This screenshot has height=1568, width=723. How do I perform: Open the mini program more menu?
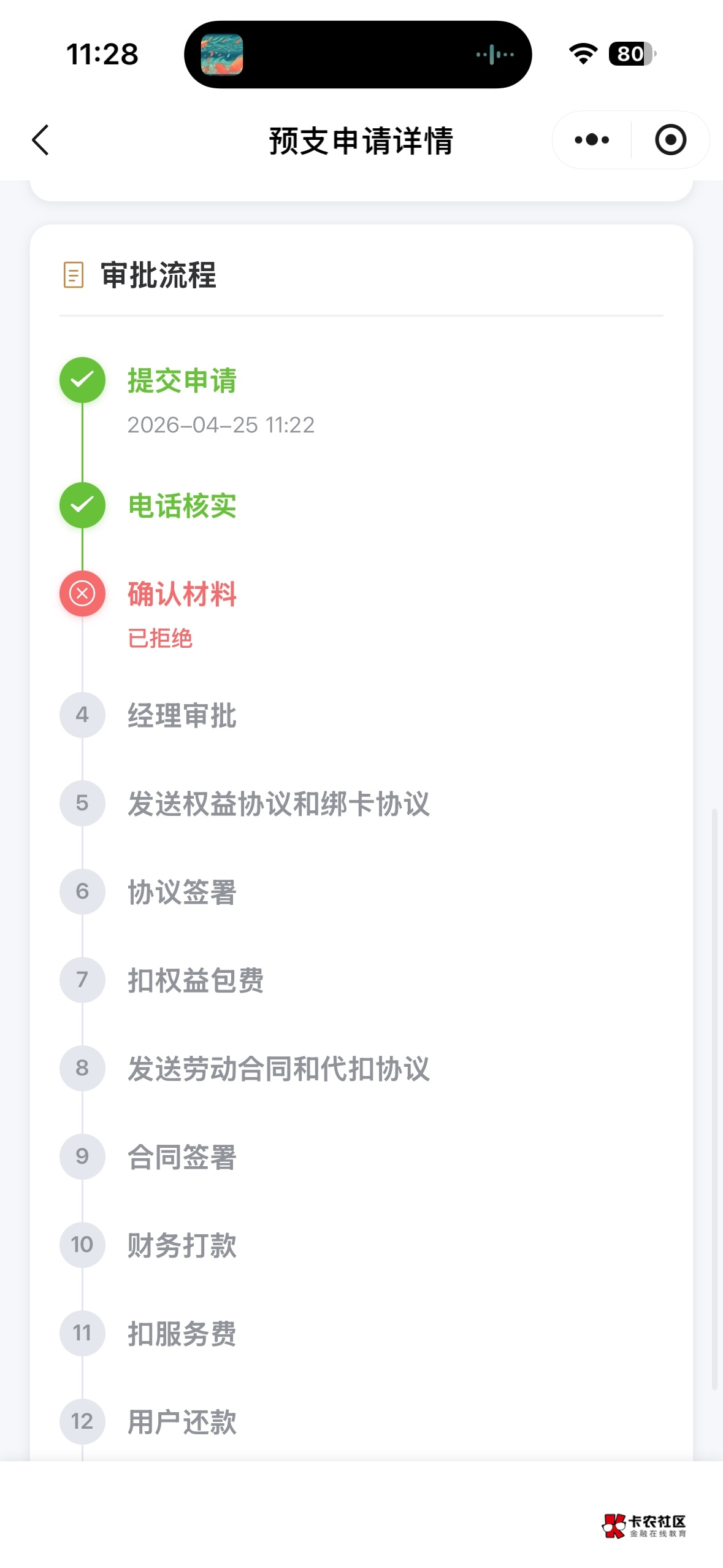pyautogui.click(x=592, y=140)
